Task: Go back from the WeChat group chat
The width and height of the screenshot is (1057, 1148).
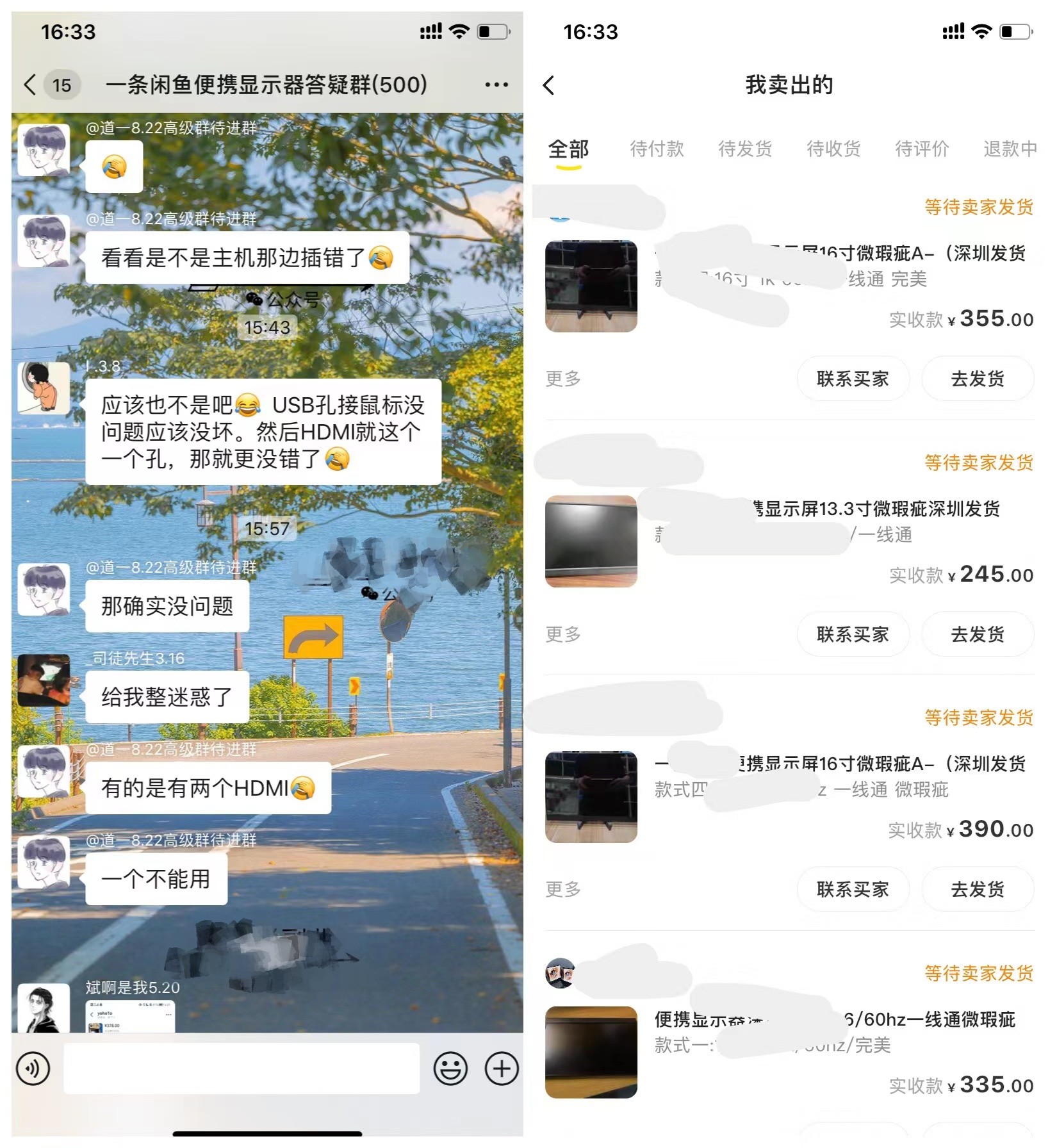Action: pos(30,85)
